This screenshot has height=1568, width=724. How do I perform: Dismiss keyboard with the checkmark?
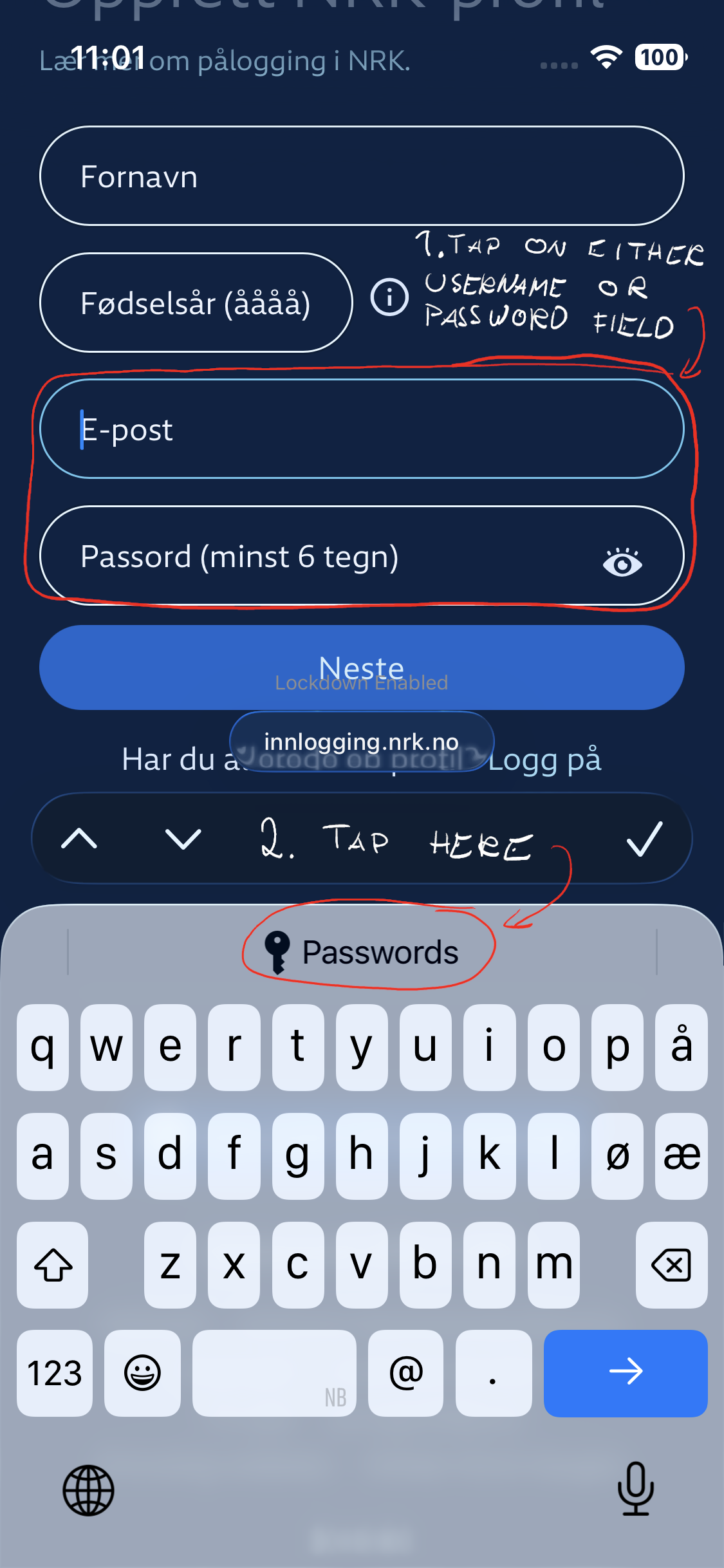click(644, 839)
